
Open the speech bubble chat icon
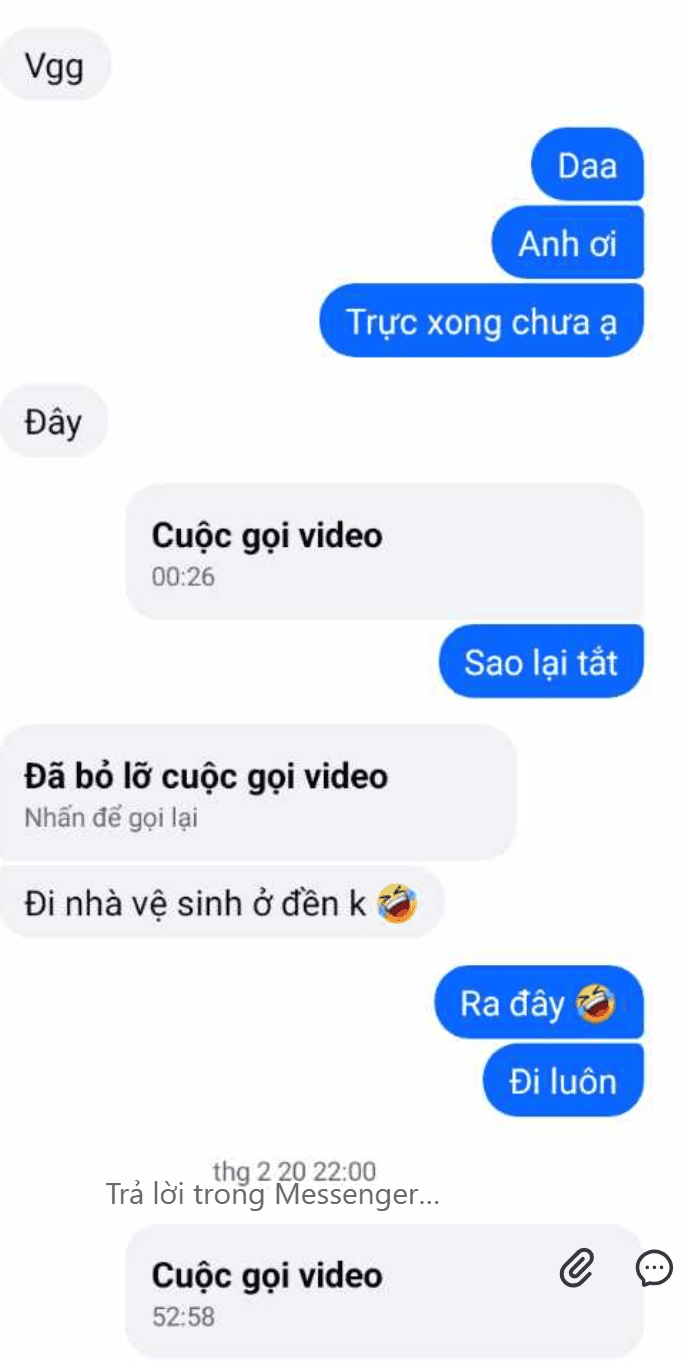click(x=655, y=1268)
